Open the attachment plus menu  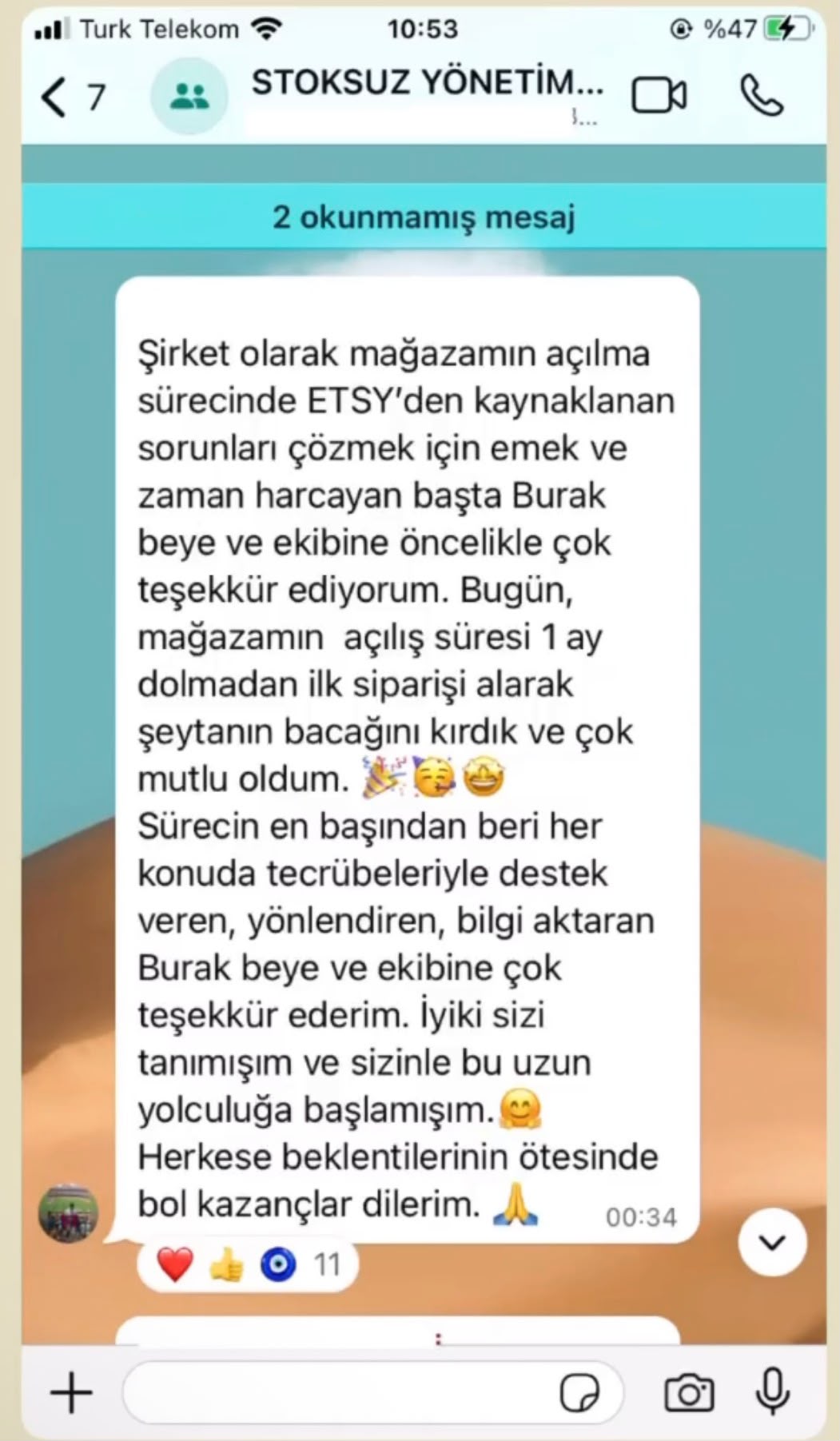coord(72,1393)
